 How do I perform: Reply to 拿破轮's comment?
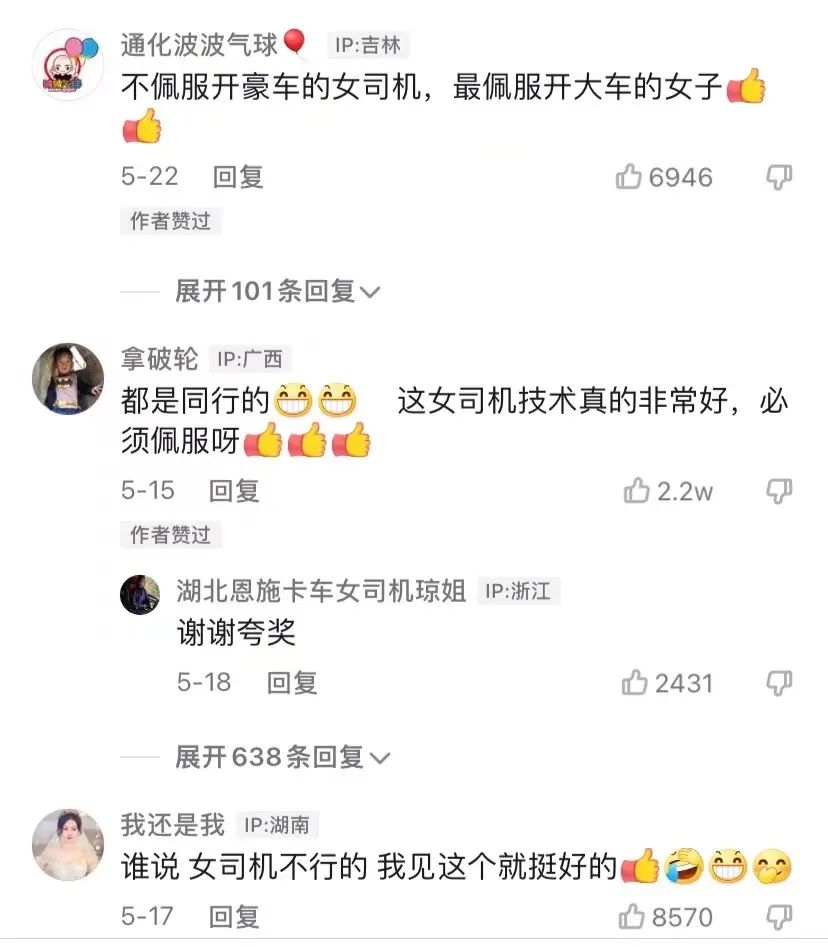click(234, 491)
